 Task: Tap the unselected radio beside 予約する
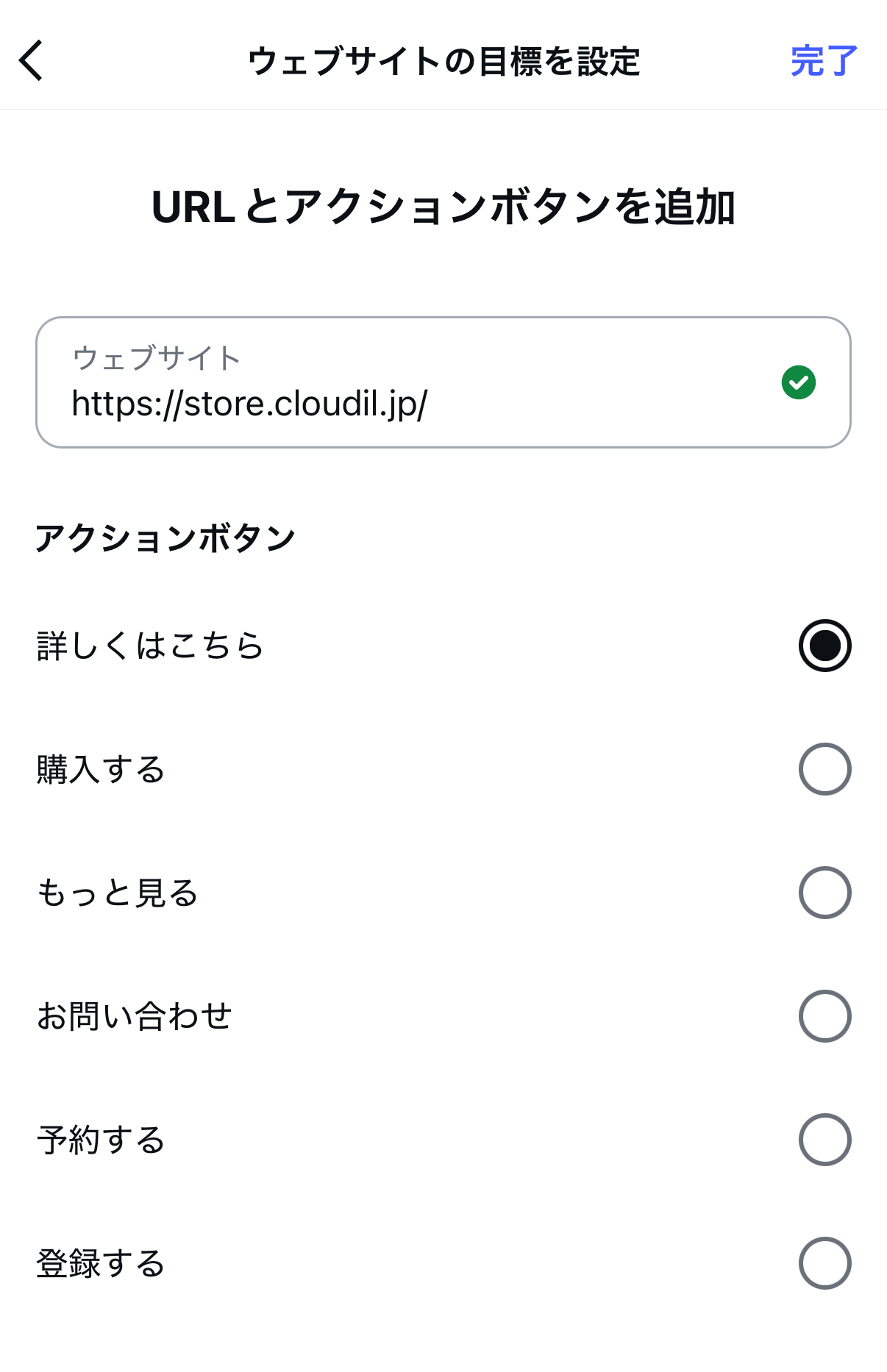[825, 1139]
